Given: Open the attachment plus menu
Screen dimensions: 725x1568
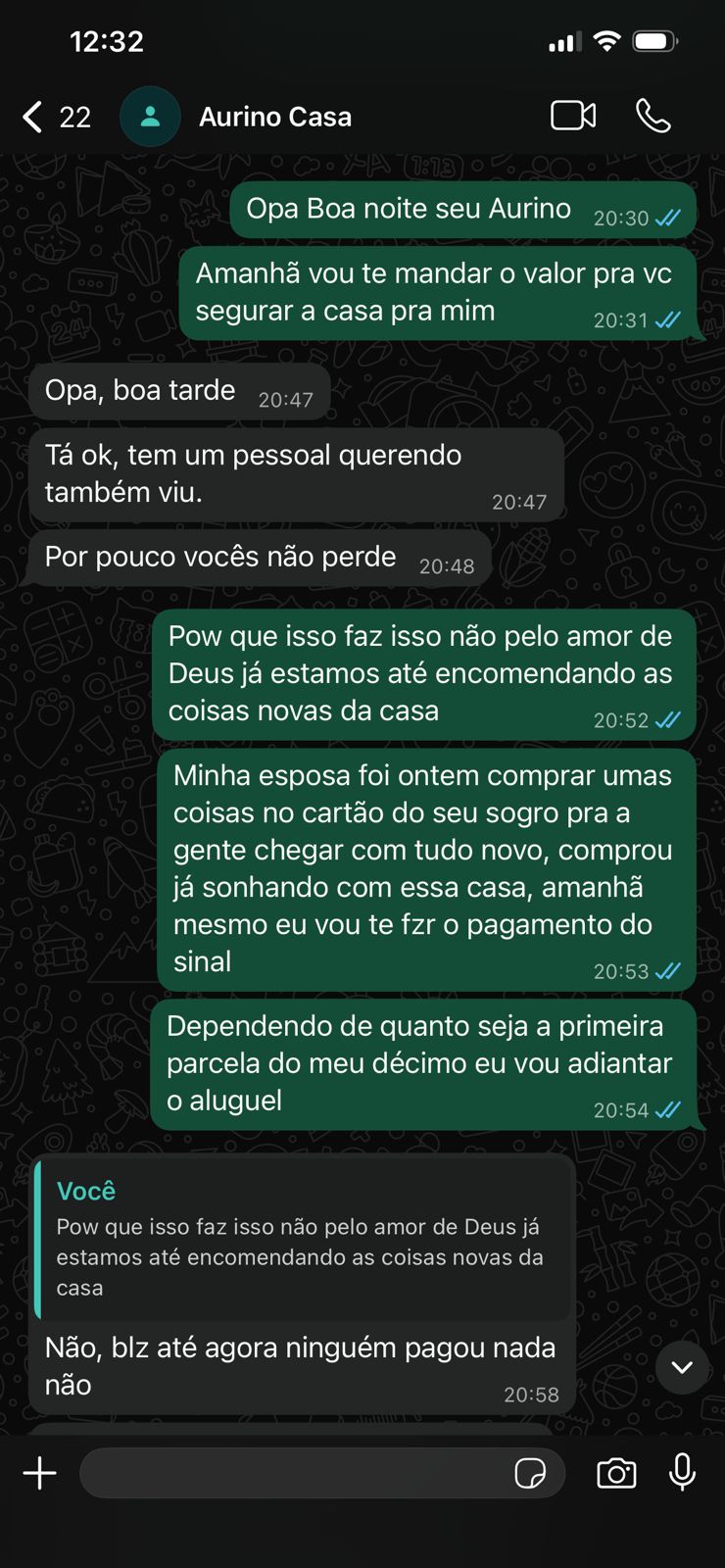Looking at the screenshot, I should pyautogui.click(x=40, y=1473).
